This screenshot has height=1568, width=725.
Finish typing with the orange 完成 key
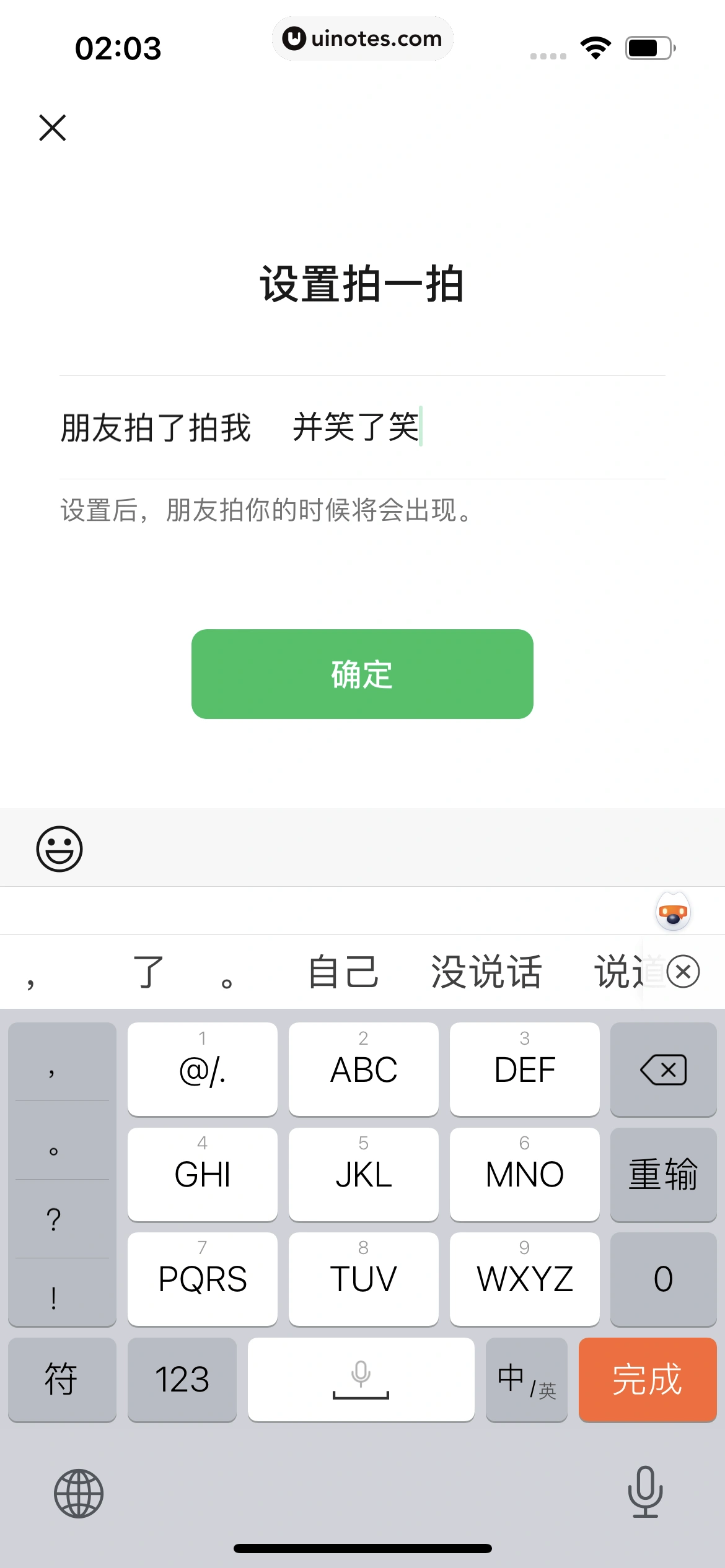(x=647, y=1380)
